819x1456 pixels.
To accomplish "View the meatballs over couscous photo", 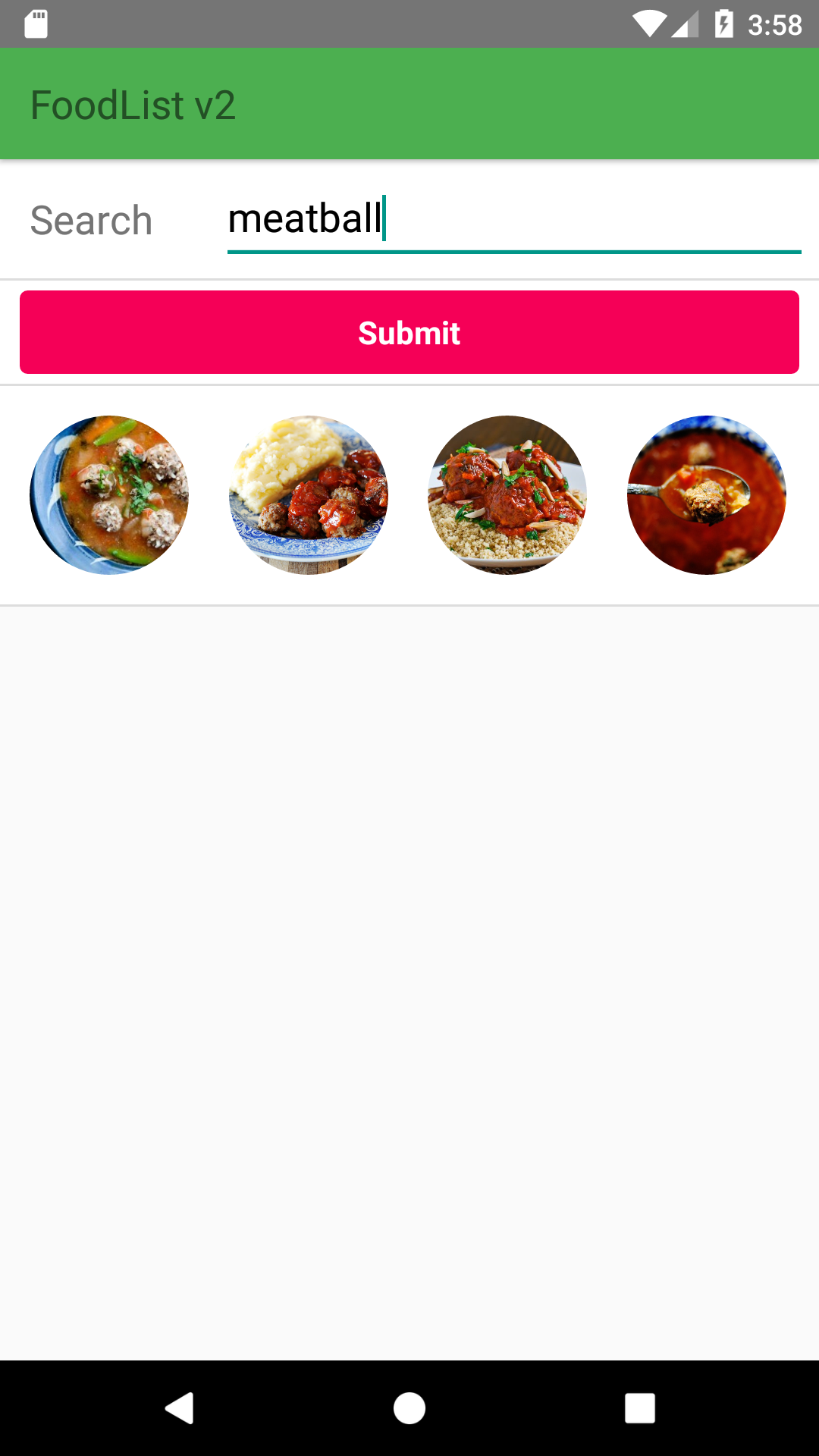I will click(x=507, y=495).
